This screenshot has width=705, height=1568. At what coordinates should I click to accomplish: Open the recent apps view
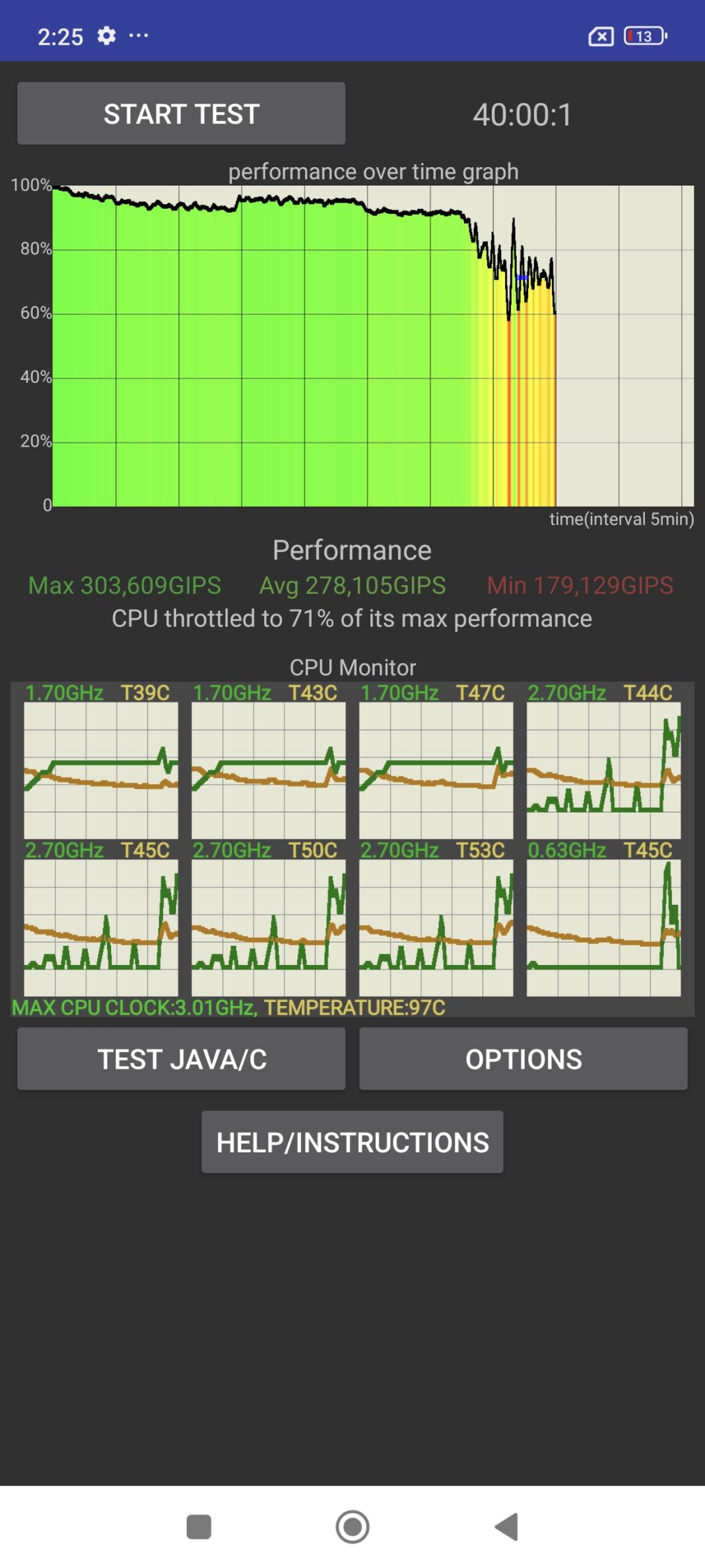(x=199, y=1527)
